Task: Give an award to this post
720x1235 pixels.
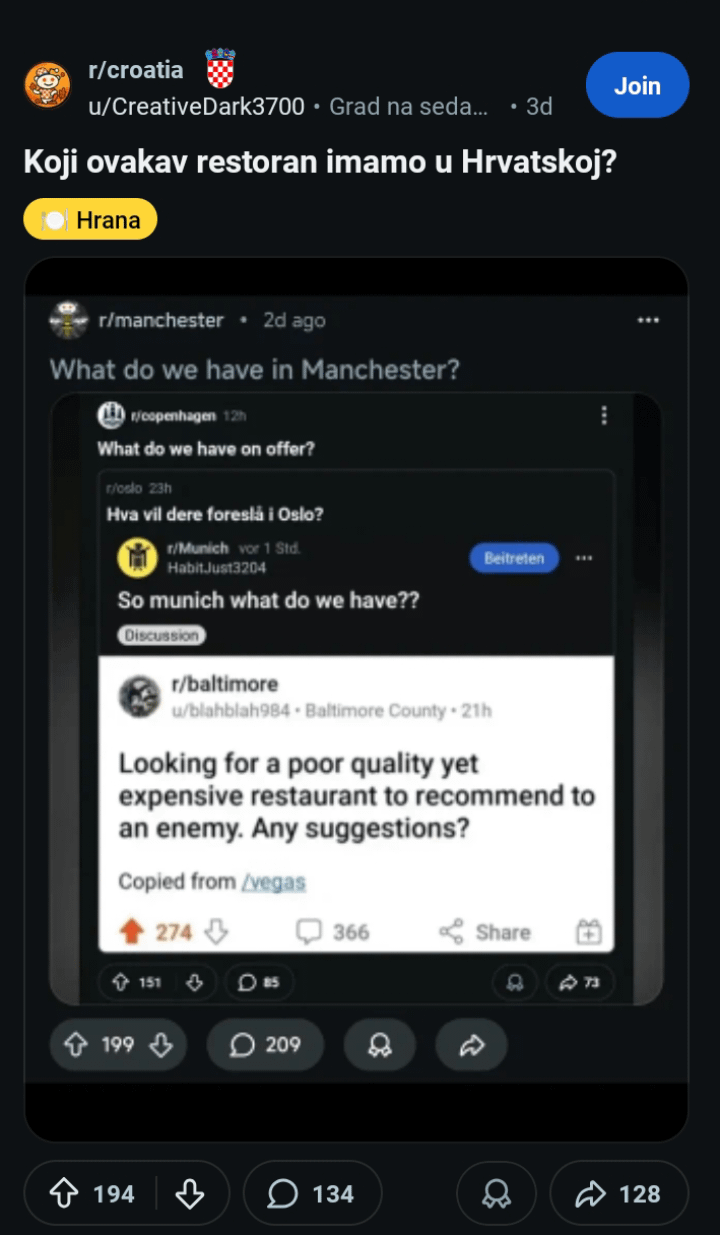Action: 496,1194
